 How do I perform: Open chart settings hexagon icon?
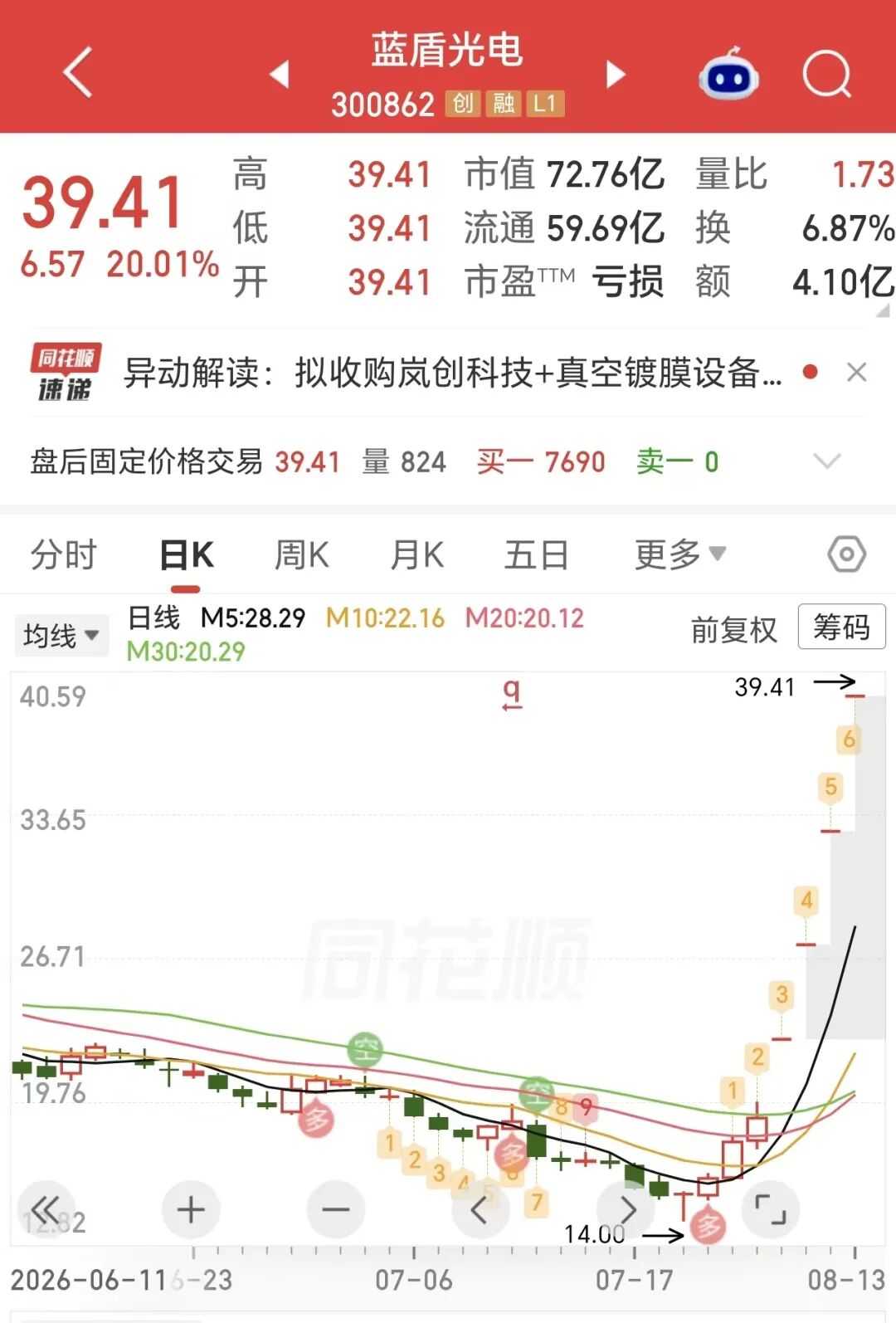[847, 554]
